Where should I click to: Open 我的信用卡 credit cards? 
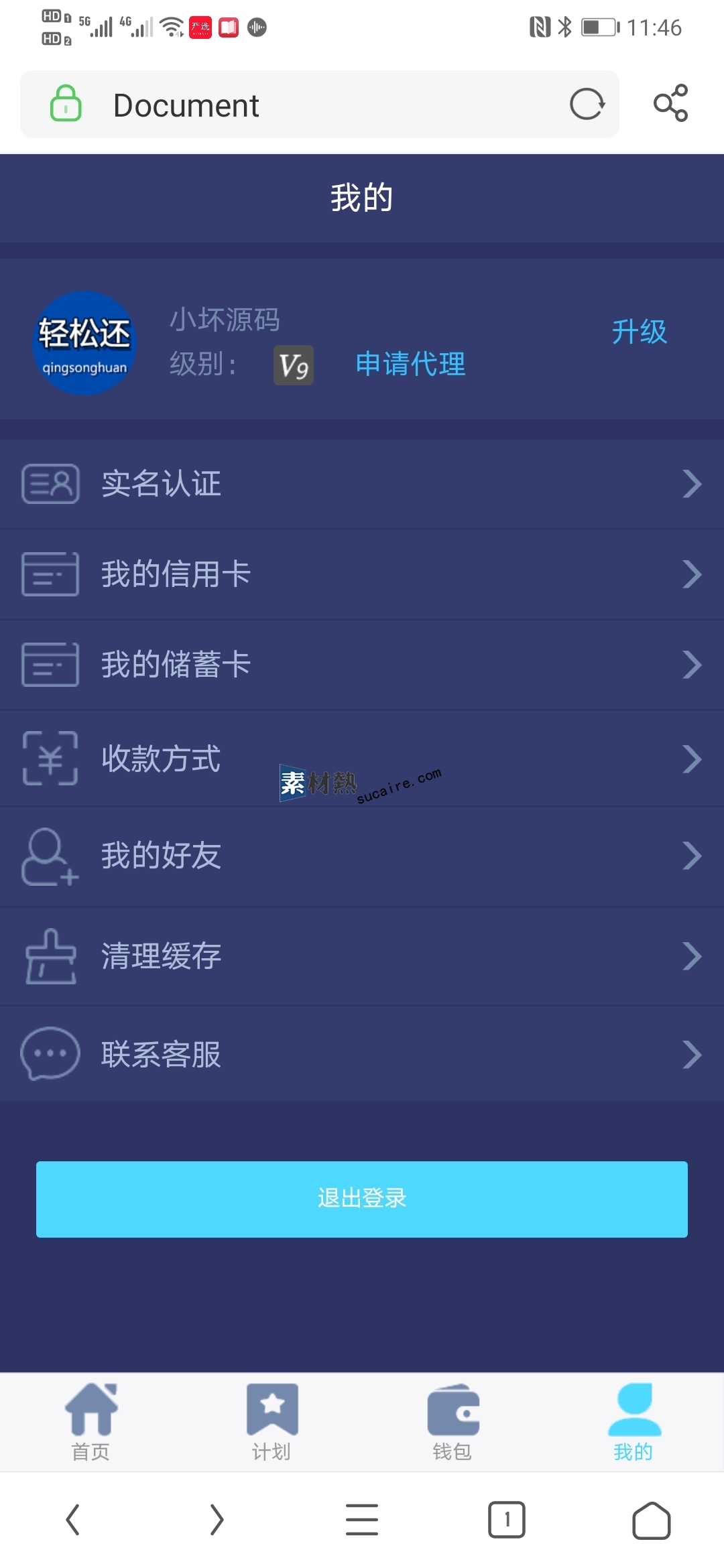[362, 574]
